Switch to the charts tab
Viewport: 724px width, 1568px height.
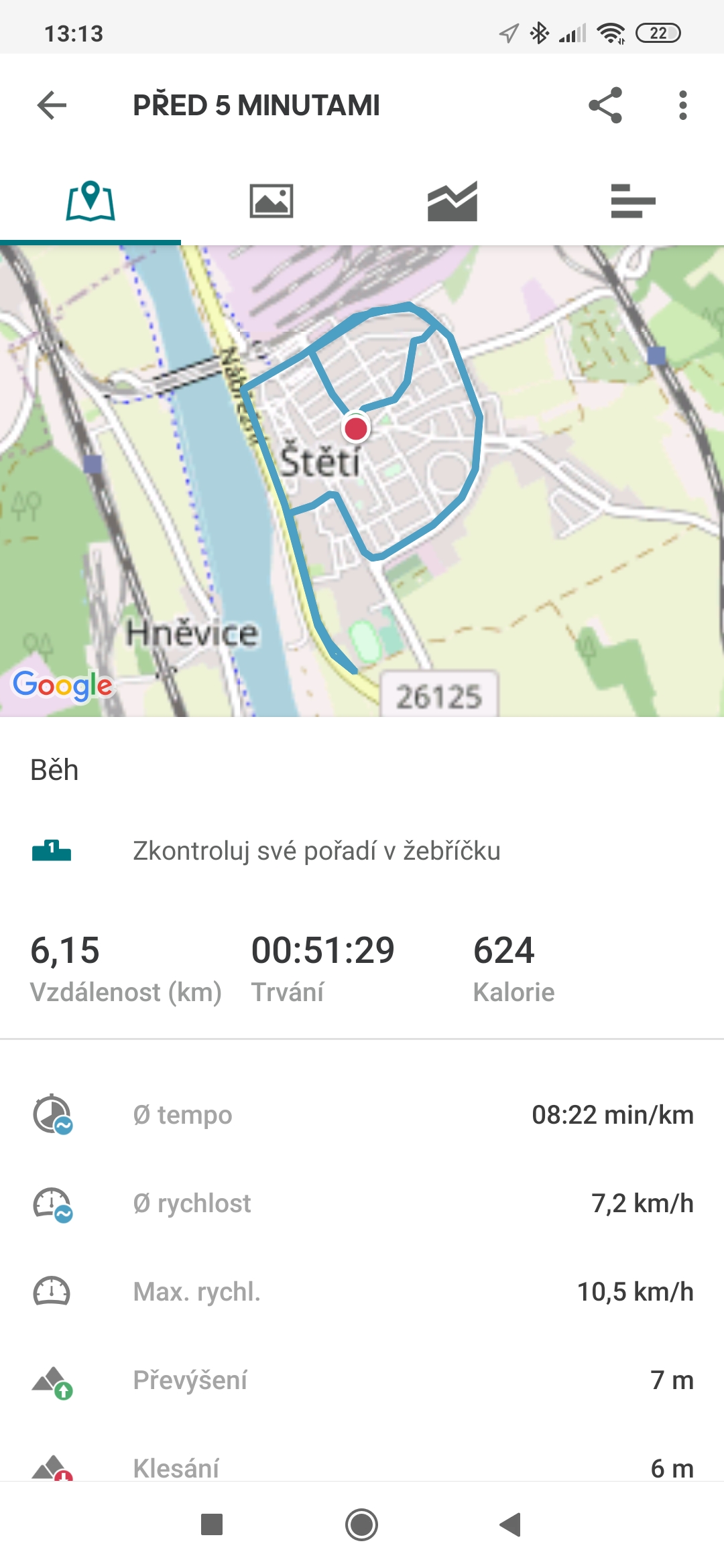click(x=452, y=201)
